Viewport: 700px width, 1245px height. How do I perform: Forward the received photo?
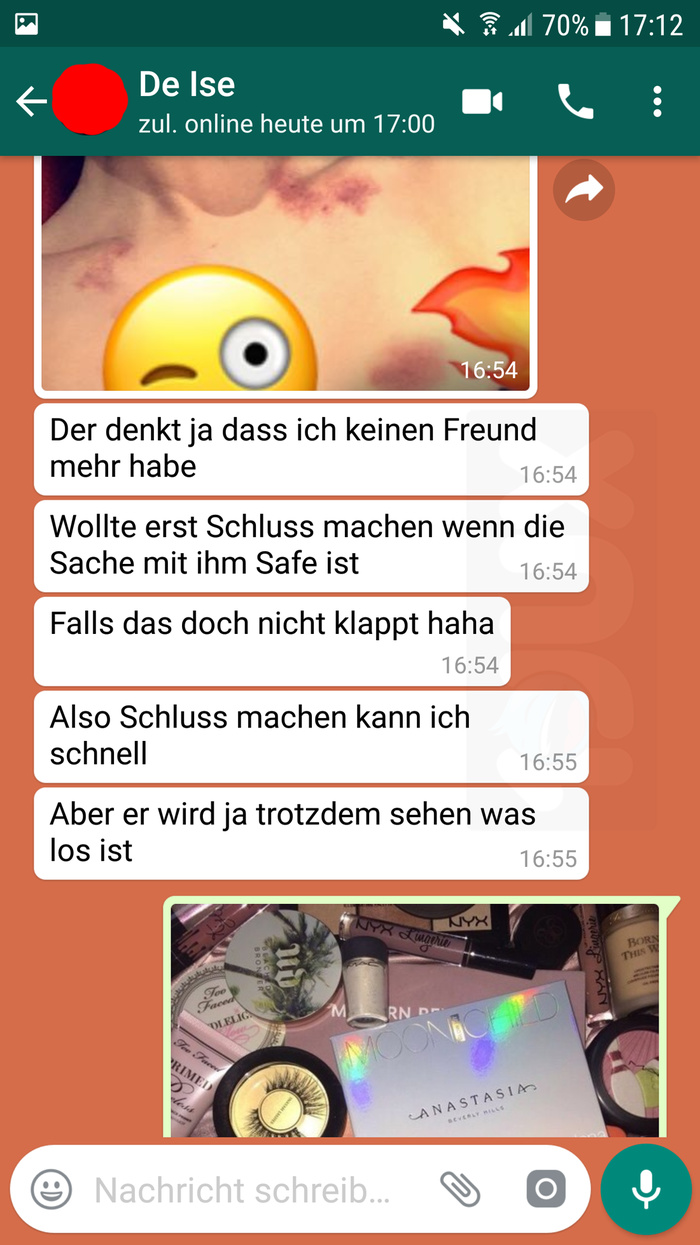pyautogui.click(x=584, y=189)
